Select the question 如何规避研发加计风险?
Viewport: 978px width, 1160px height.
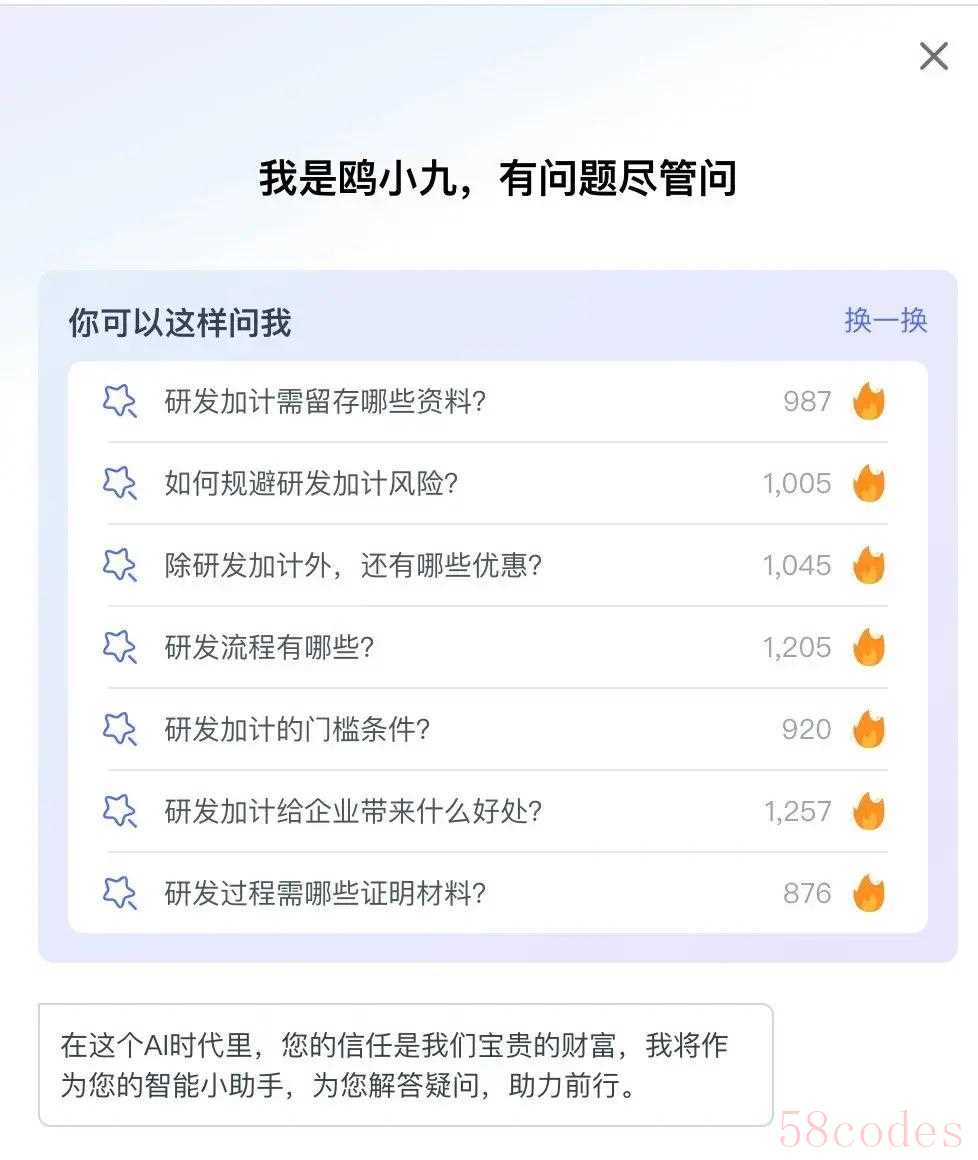311,484
